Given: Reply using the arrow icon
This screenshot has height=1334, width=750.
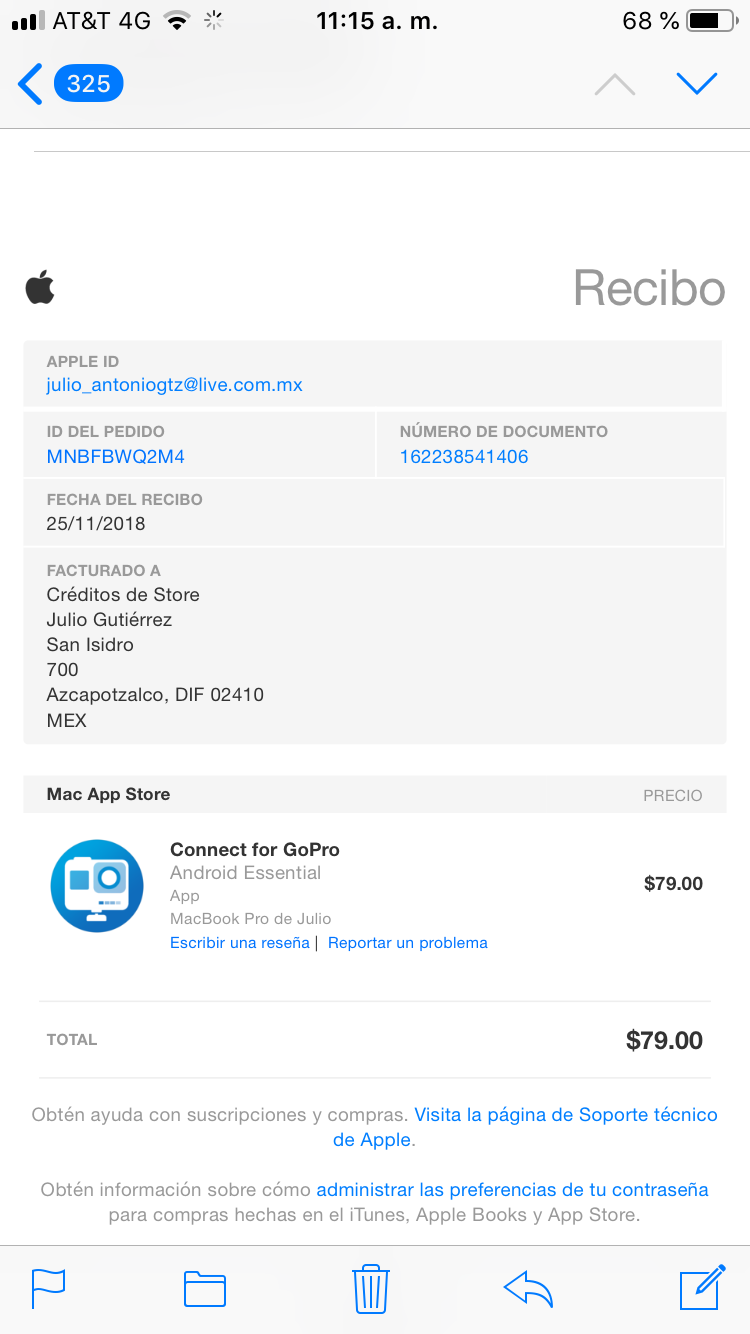Looking at the screenshot, I should [x=529, y=1288].
